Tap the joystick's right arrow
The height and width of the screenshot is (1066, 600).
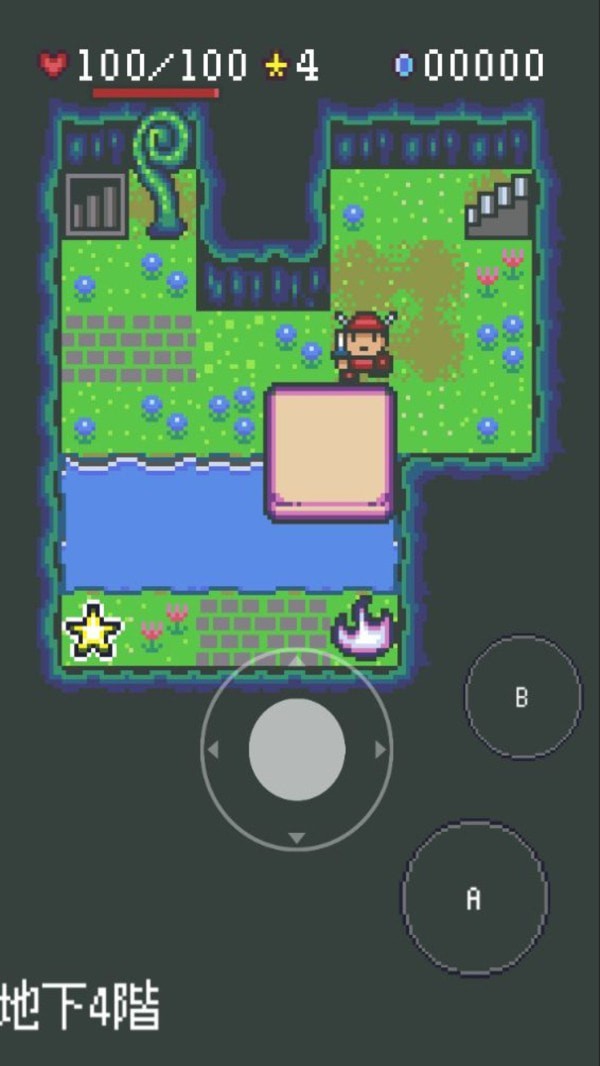380,749
